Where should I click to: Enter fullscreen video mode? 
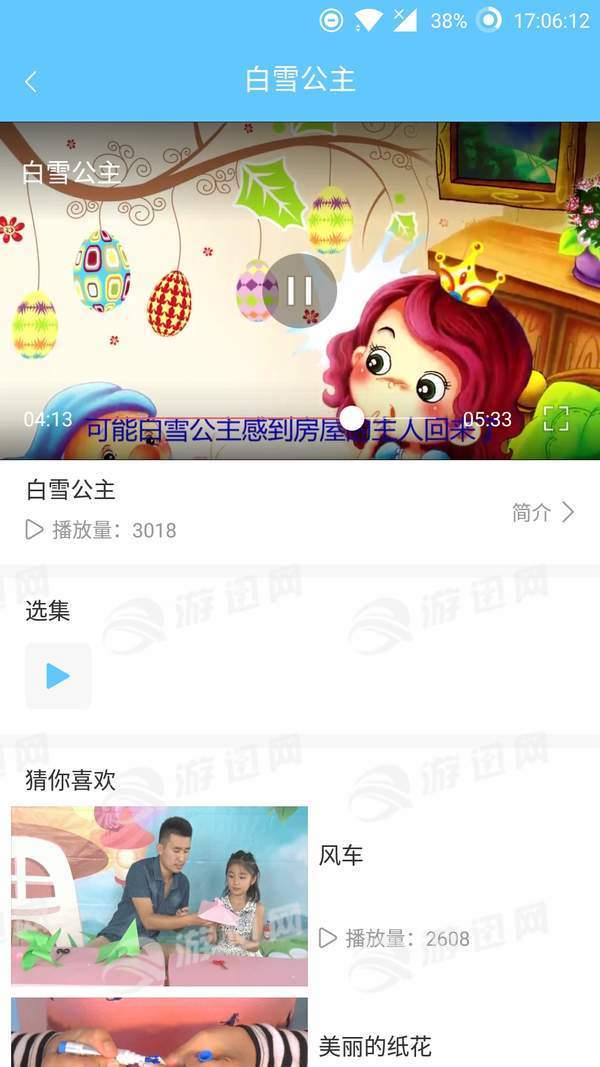pos(556,418)
